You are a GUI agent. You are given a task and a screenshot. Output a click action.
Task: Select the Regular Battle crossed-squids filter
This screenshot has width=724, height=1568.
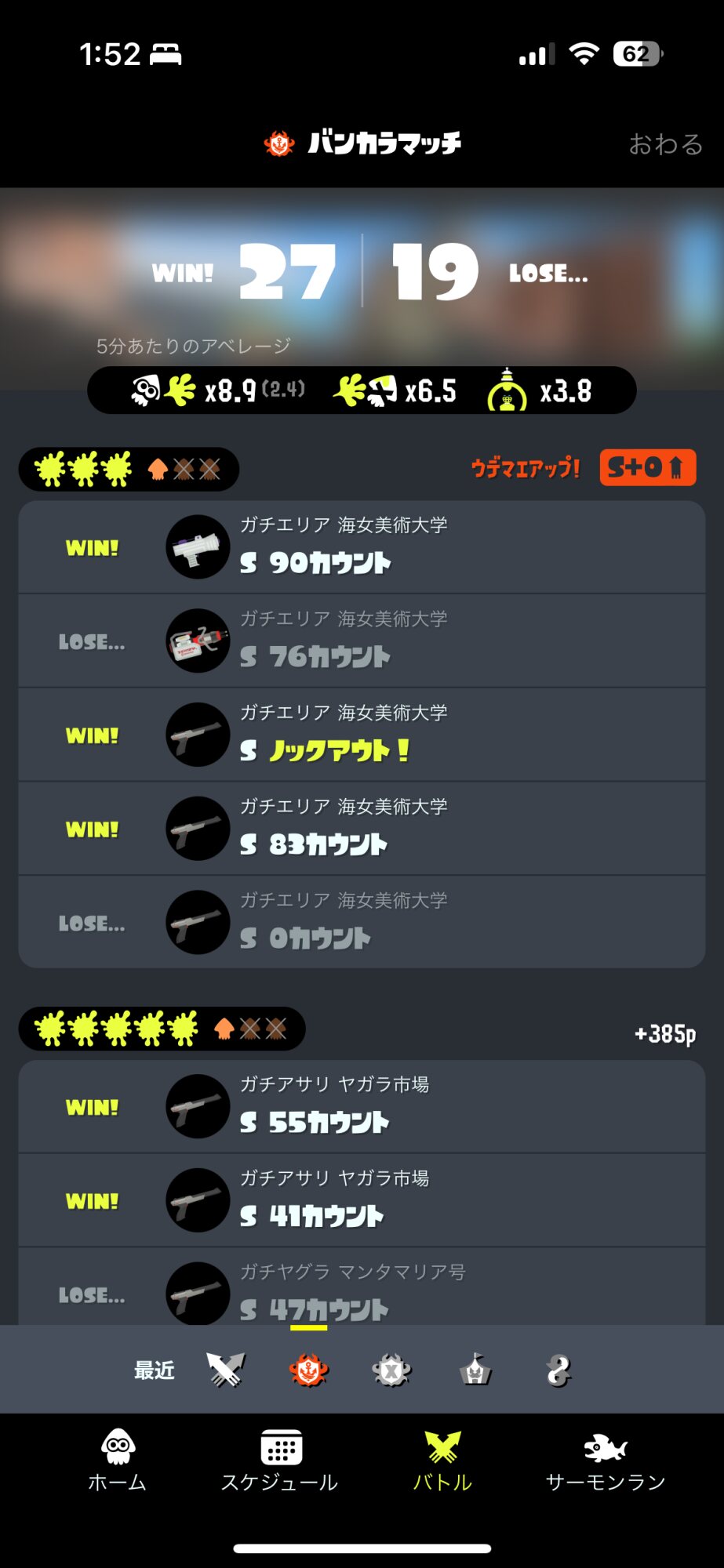tap(226, 1370)
